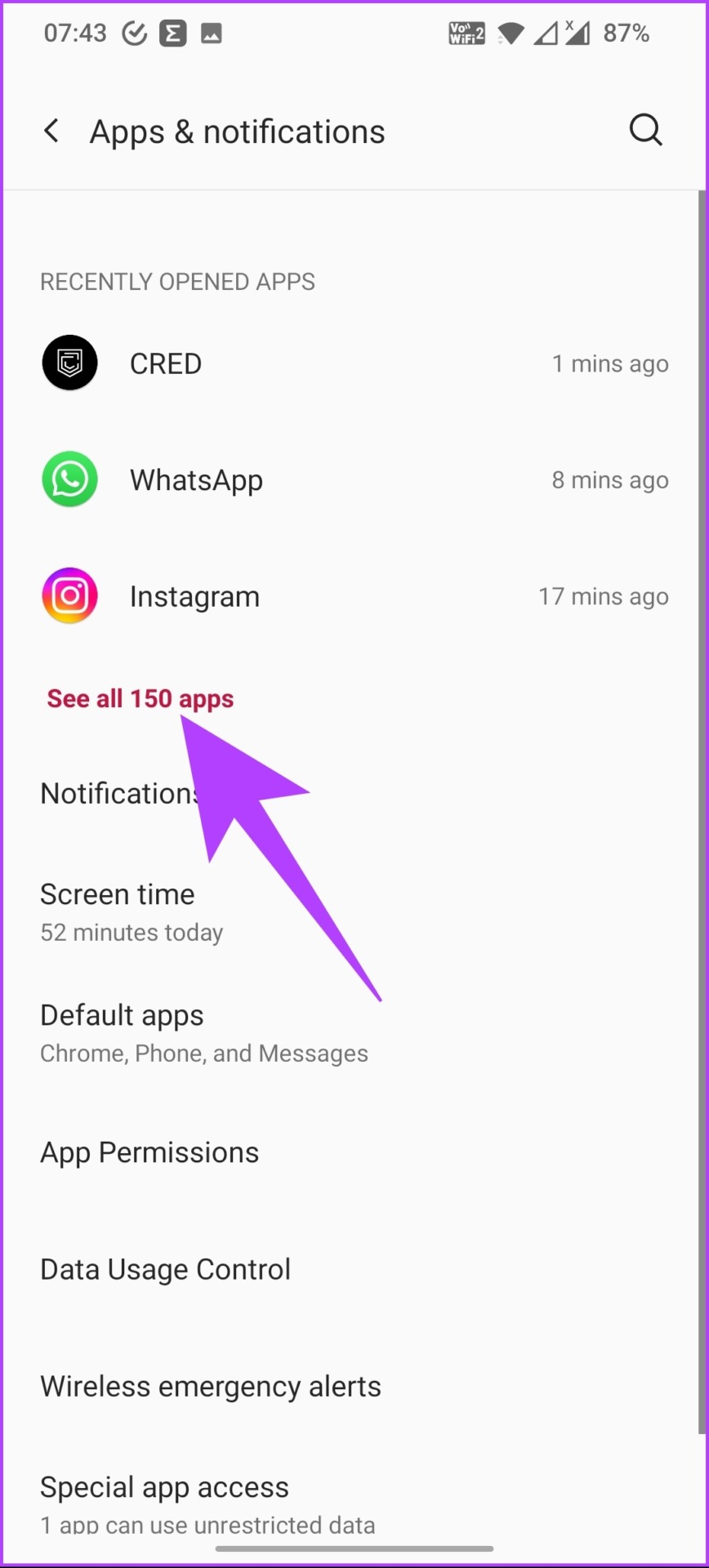Open App Permissions
This screenshot has height=1568, width=709.
click(354, 1152)
